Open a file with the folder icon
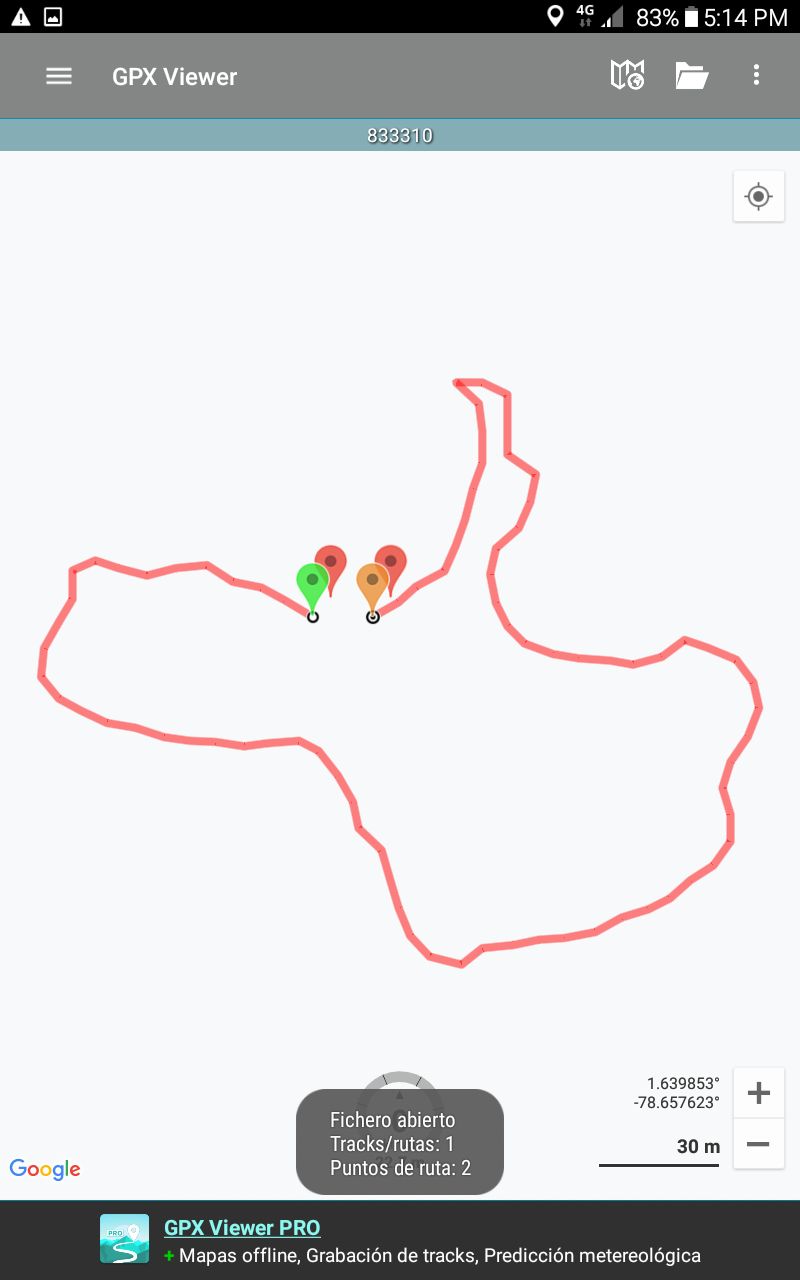 pyautogui.click(x=691, y=76)
